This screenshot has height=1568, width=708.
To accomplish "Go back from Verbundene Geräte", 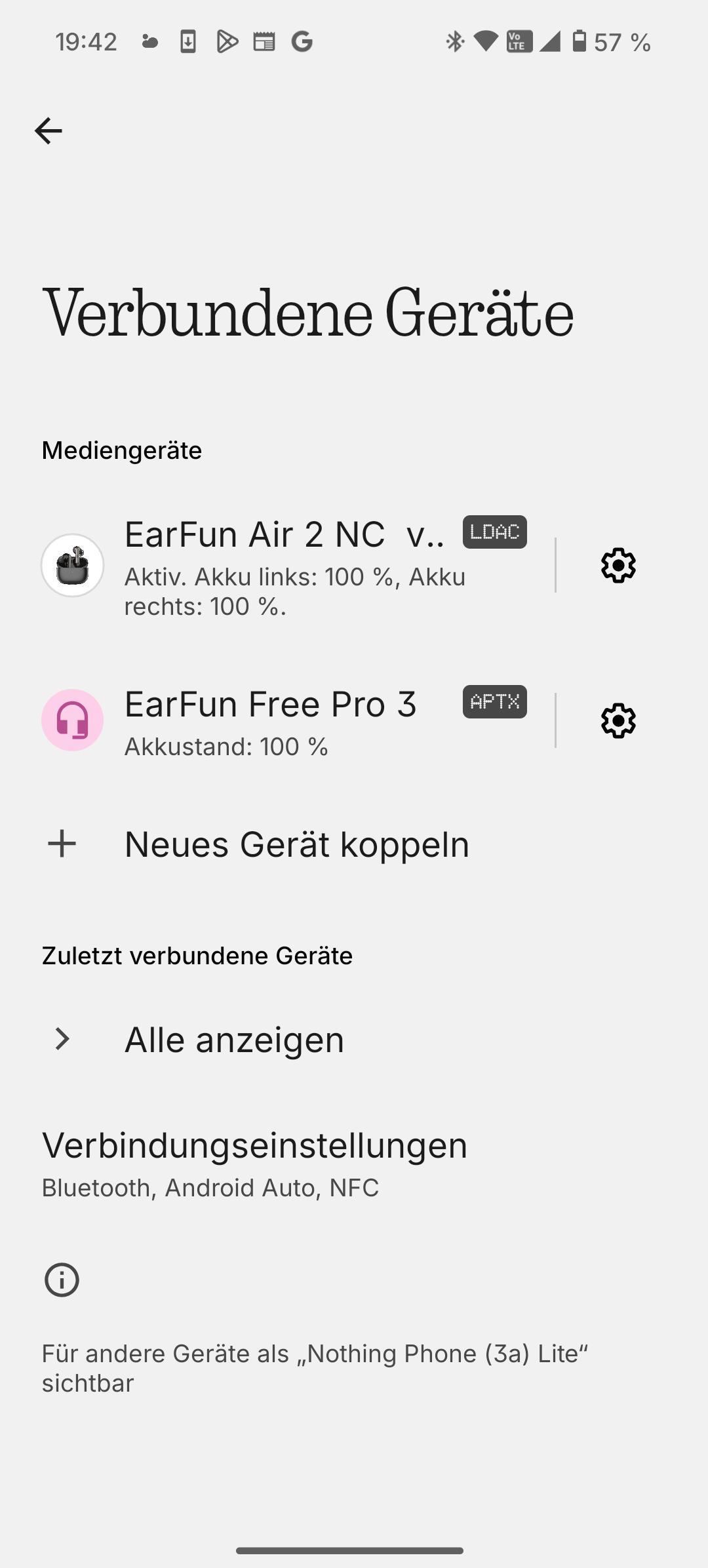I will pos(49,131).
